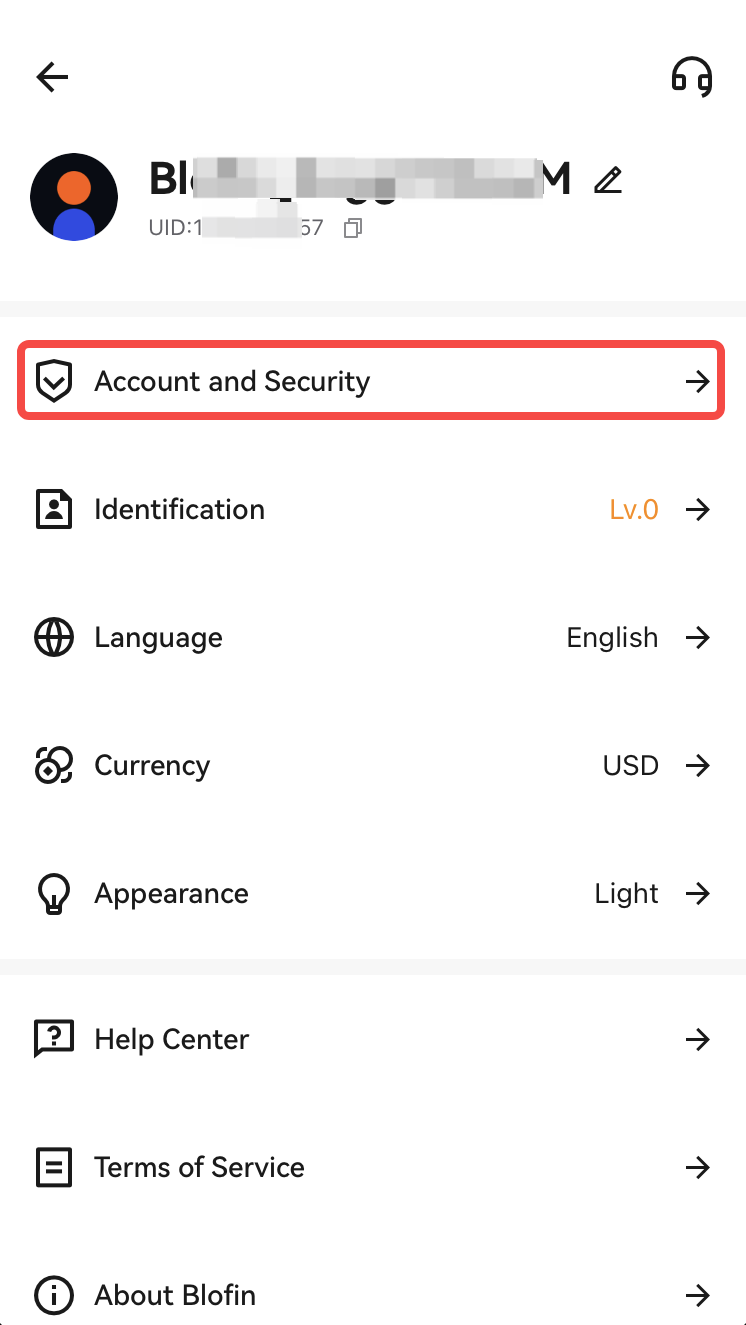Tap the Currency coin icon
The image size is (746, 1325).
tap(54, 765)
